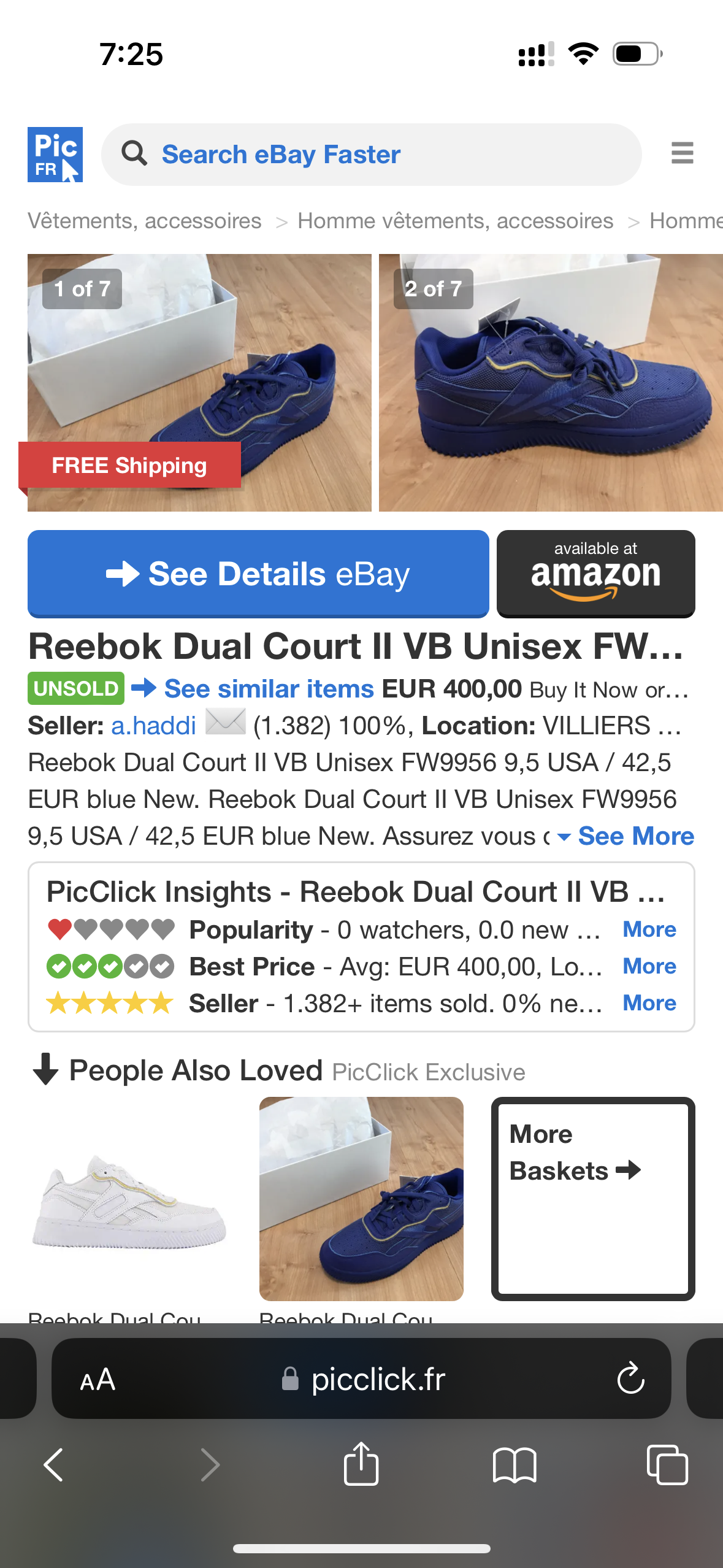Open More Baskets tile

[x=593, y=1198]
